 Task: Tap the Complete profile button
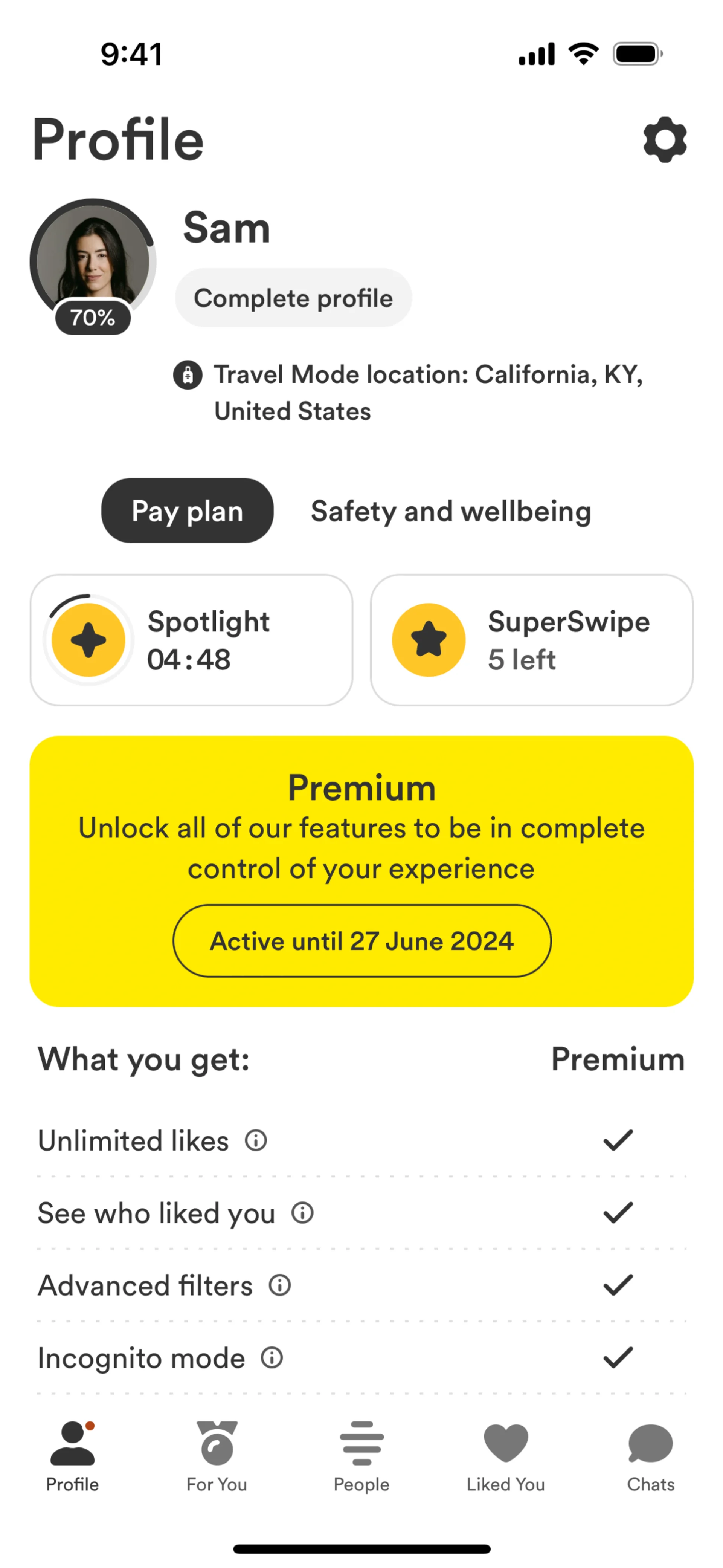pyautogui.click(x=293, y=298)
